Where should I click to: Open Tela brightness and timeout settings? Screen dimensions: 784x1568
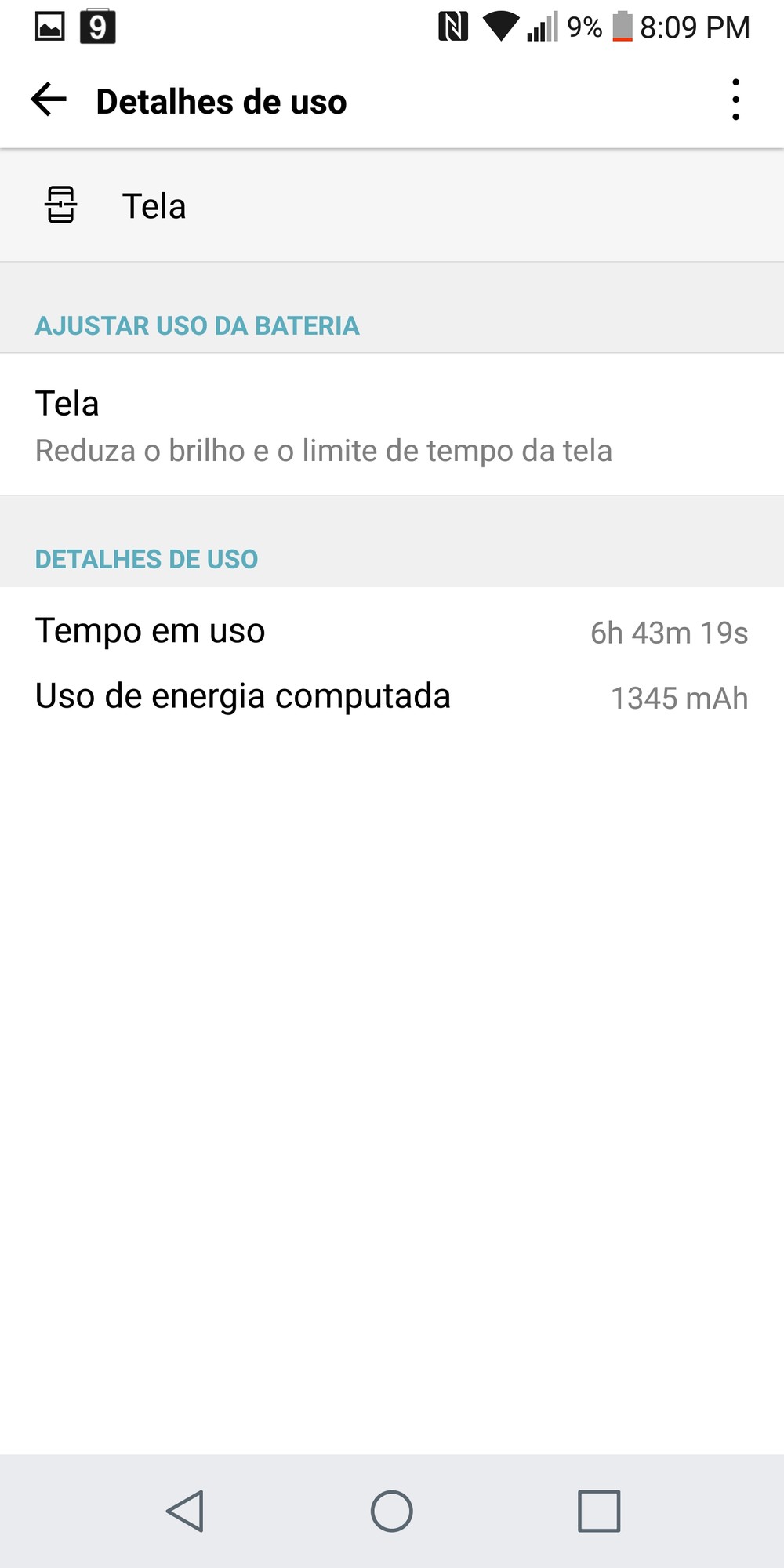click(x=392, y=425)
